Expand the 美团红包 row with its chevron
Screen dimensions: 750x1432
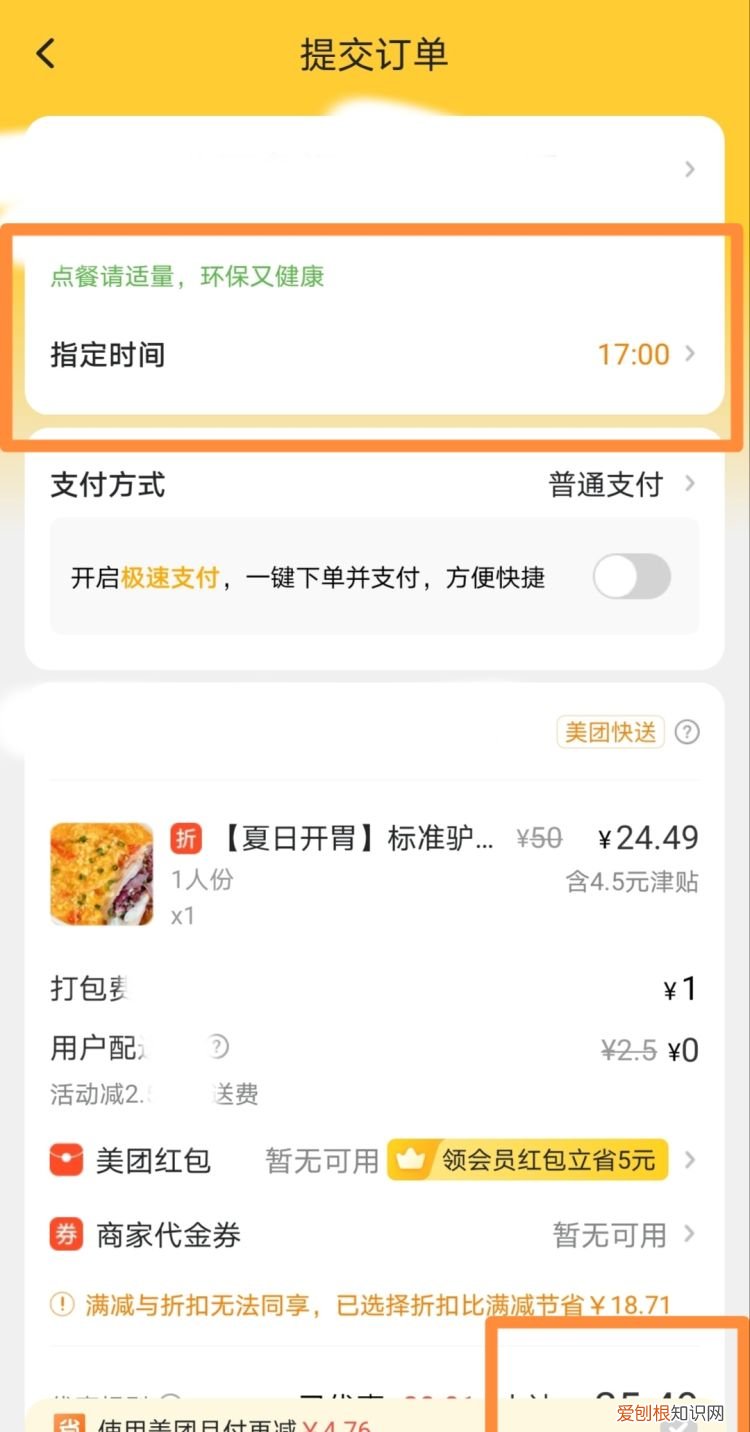(690, 1160)
